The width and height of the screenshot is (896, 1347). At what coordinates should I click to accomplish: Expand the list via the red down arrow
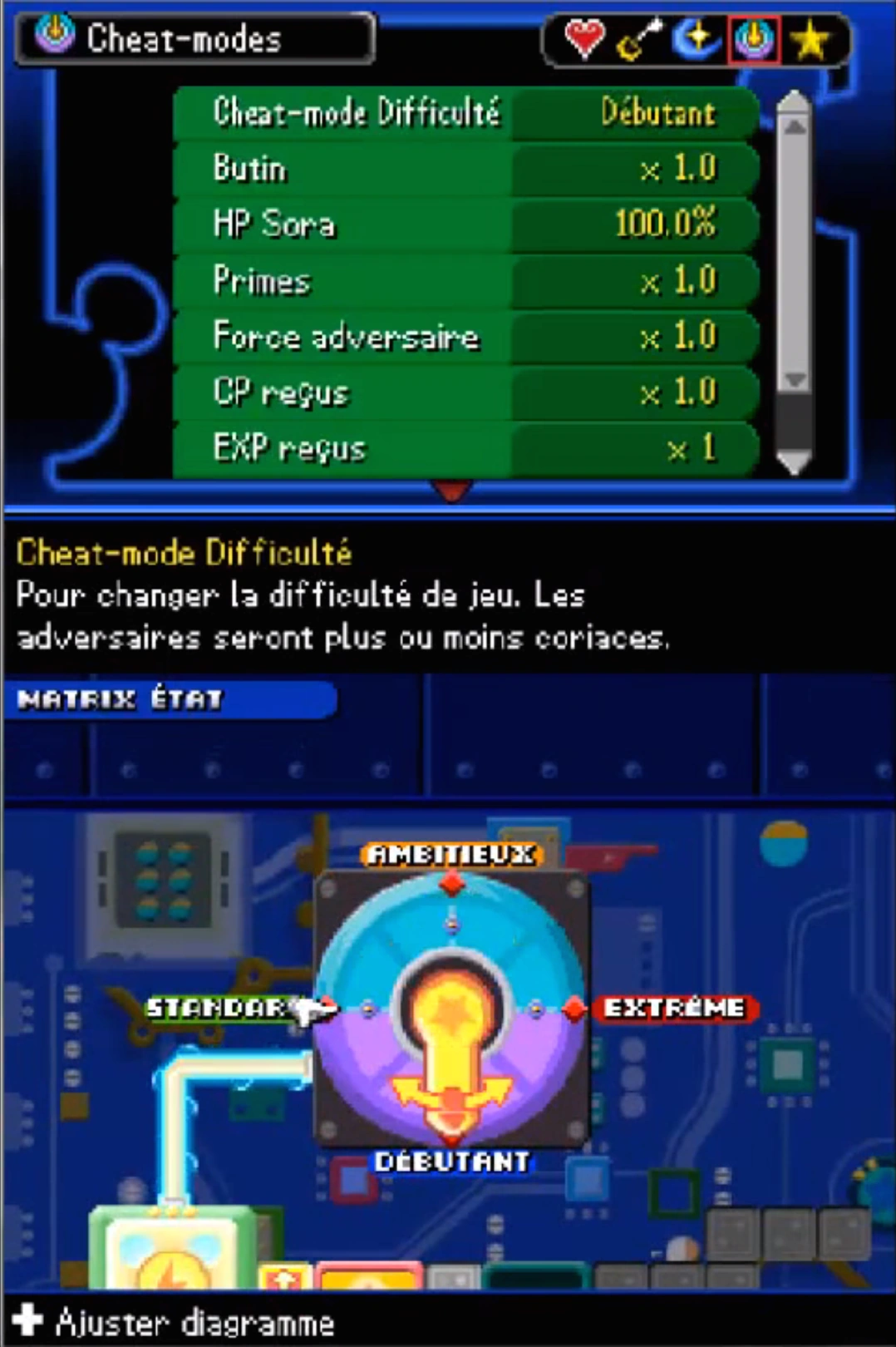click(453, 491)
